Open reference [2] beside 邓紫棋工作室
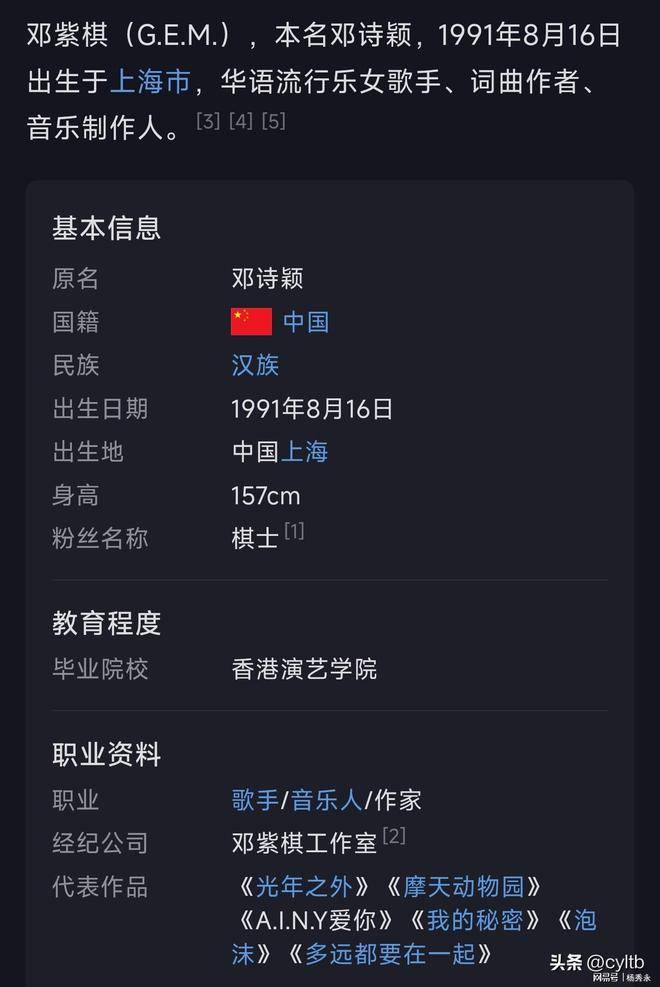Screen dimensions: 660x987 click(x=394, y=836)
